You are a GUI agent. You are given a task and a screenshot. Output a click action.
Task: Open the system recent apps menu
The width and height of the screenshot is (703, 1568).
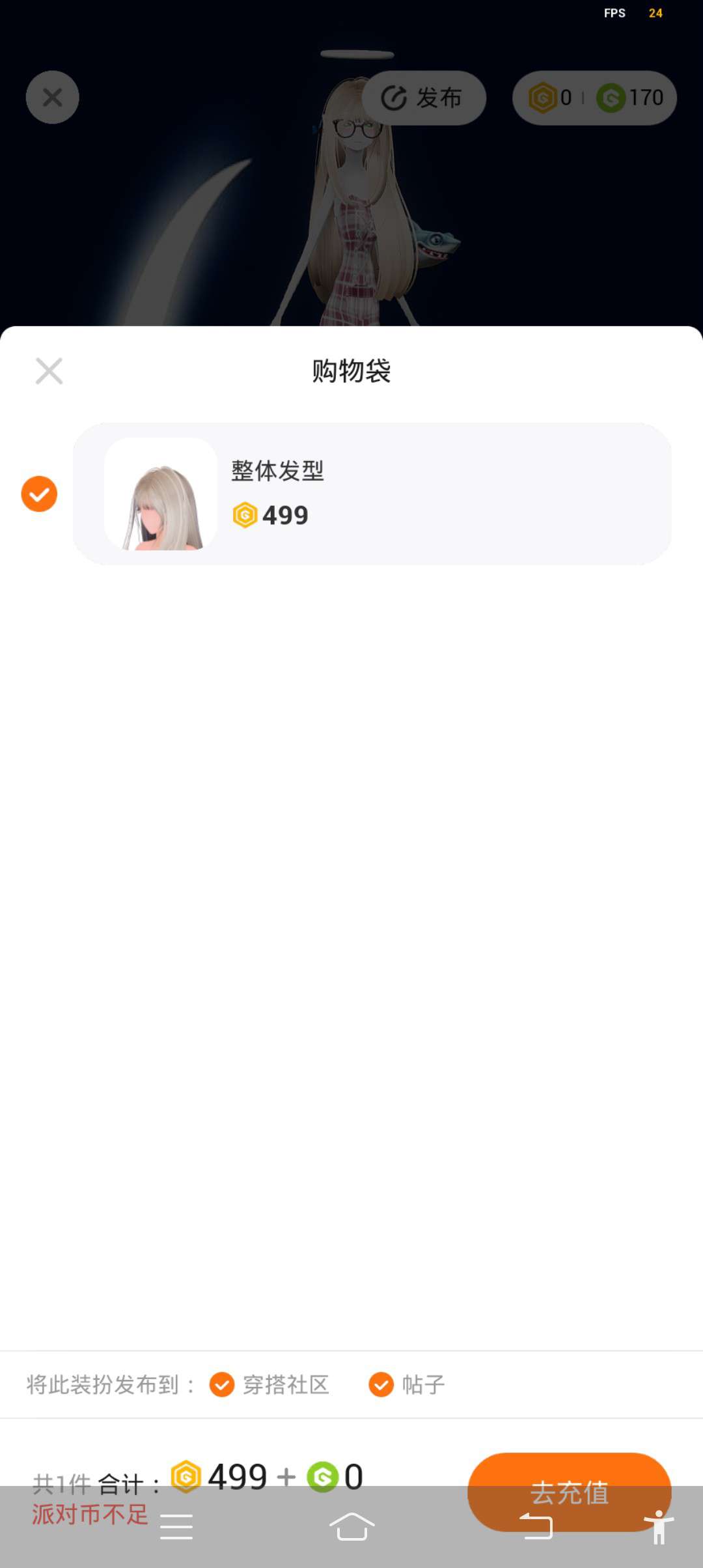click(x=176, y=1526)
